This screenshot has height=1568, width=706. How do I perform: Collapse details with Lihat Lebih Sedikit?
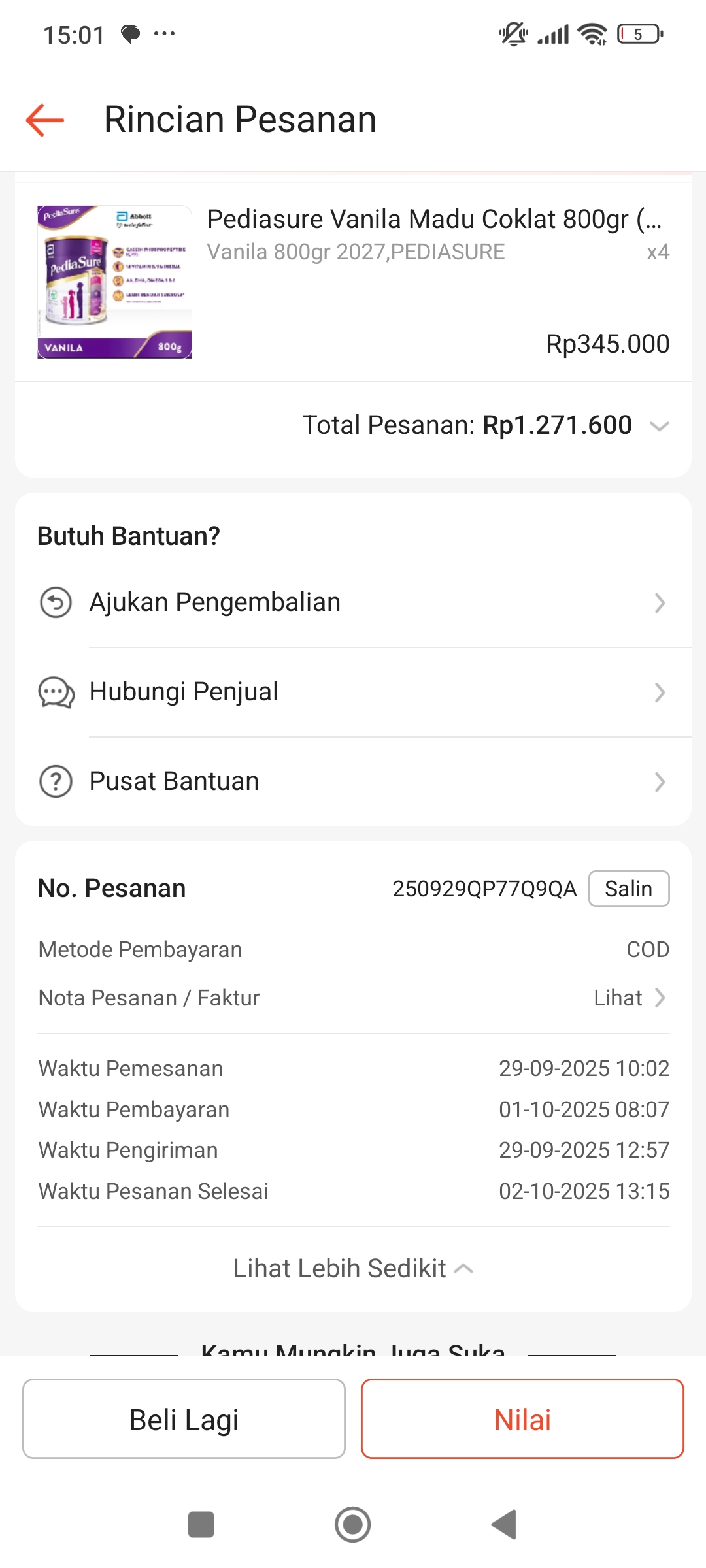click(353, 1269)
